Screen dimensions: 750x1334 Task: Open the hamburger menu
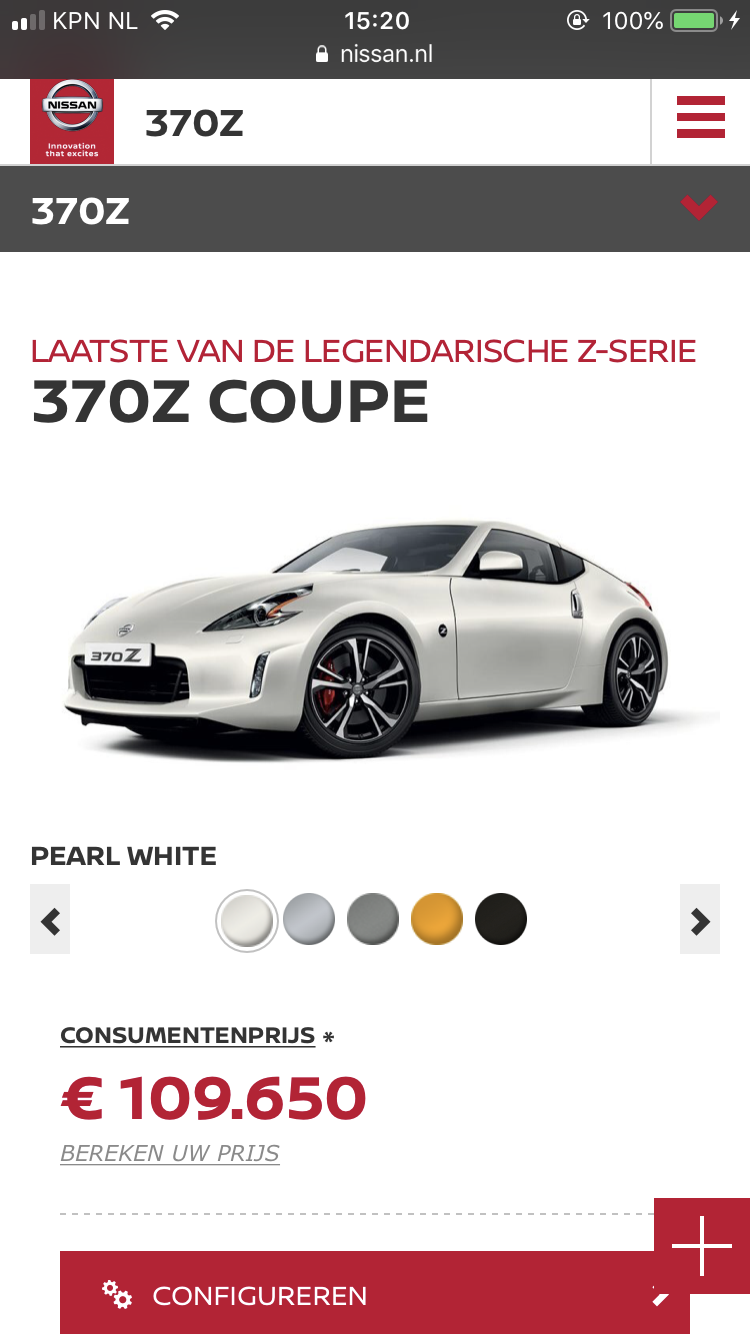(x=700, y=118)
